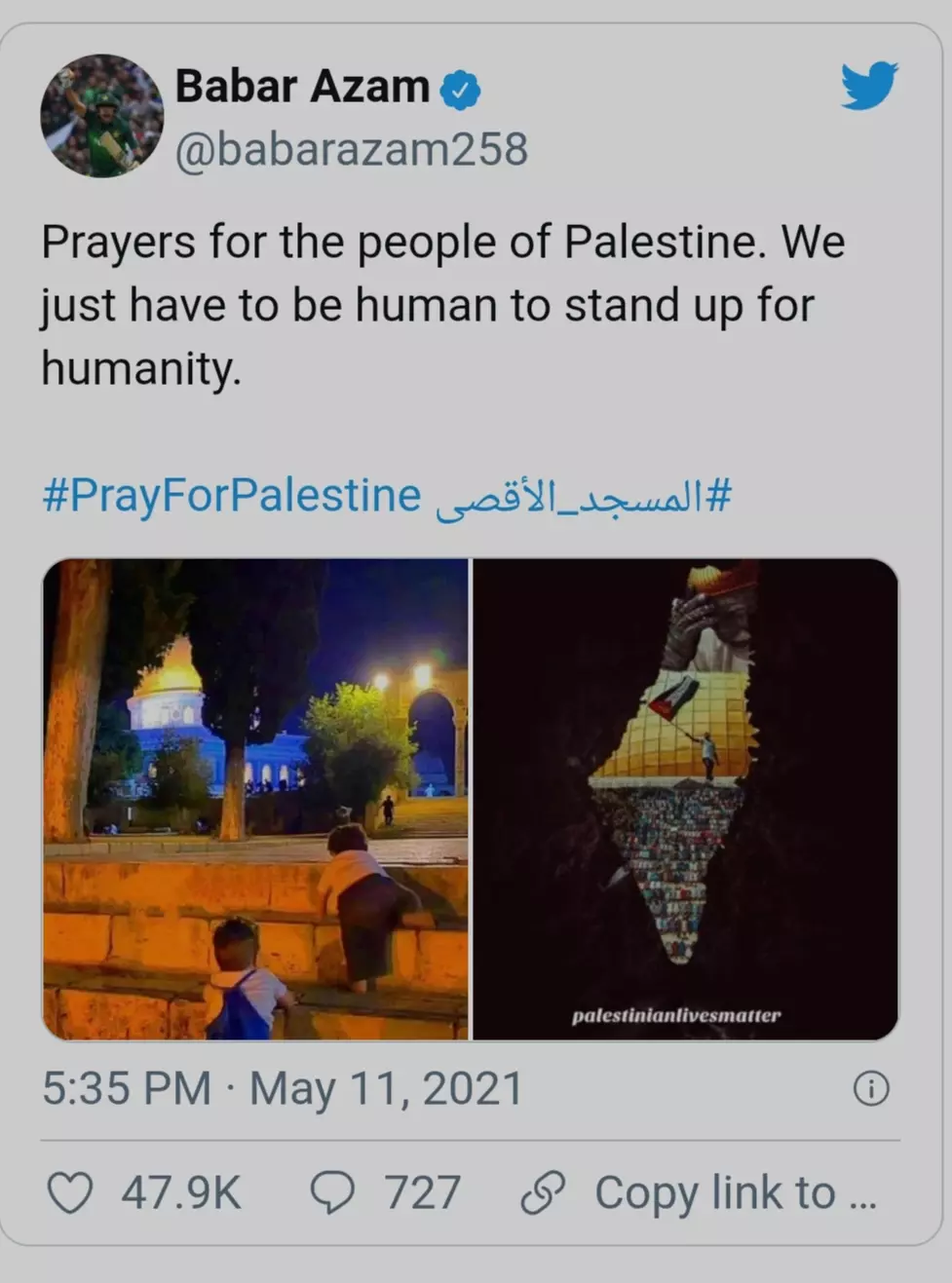
Task: Open Babar Azam's profile picture
Action: click(x=101, y=116)
